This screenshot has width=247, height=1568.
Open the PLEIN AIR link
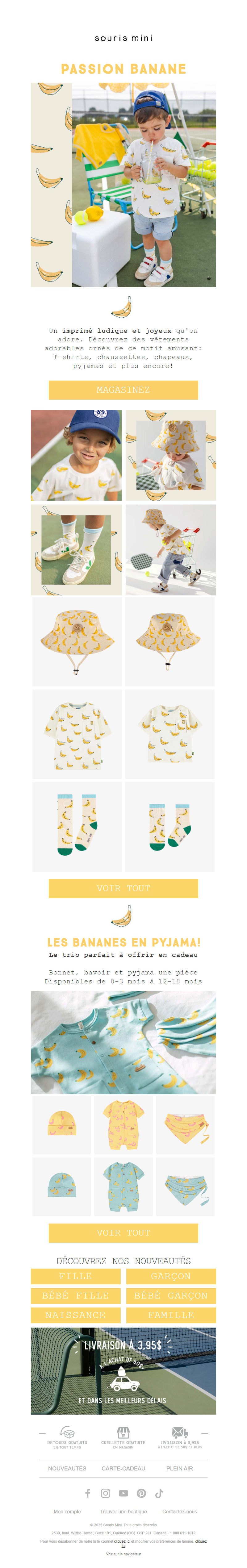(x=179, y=1468)
